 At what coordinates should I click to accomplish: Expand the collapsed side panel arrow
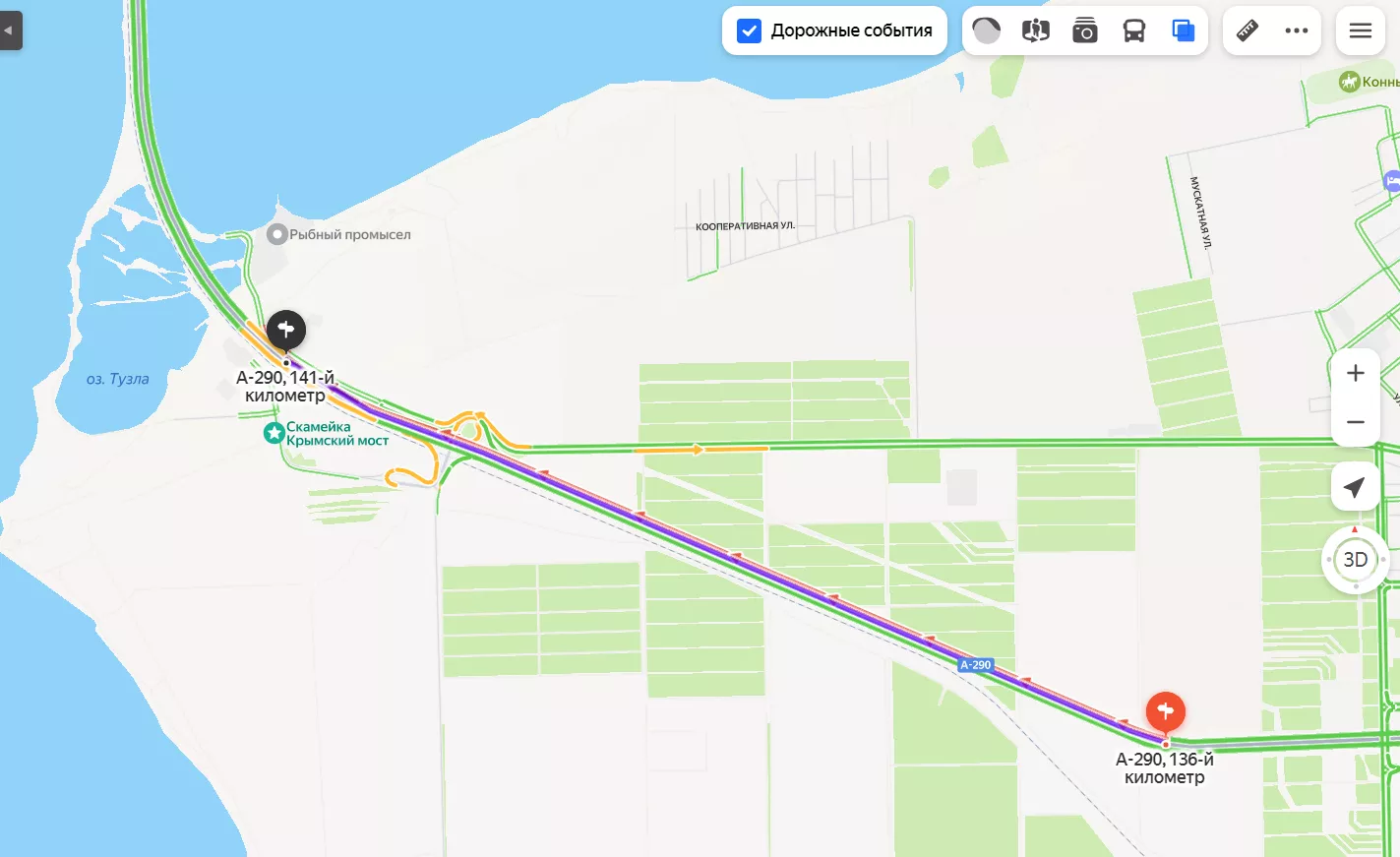pyautogui.click(x=9, y=31)
